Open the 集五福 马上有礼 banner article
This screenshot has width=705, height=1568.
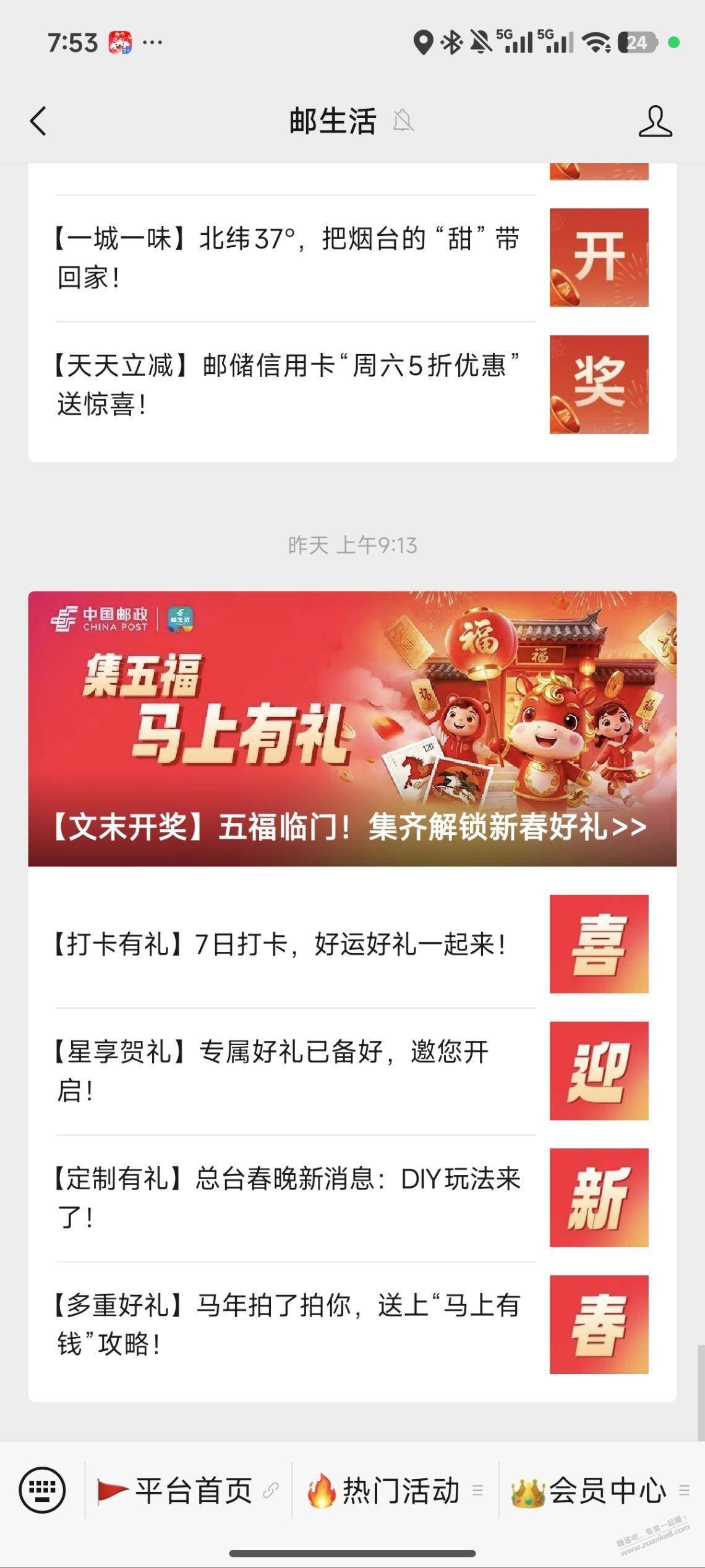pos(352,728)
